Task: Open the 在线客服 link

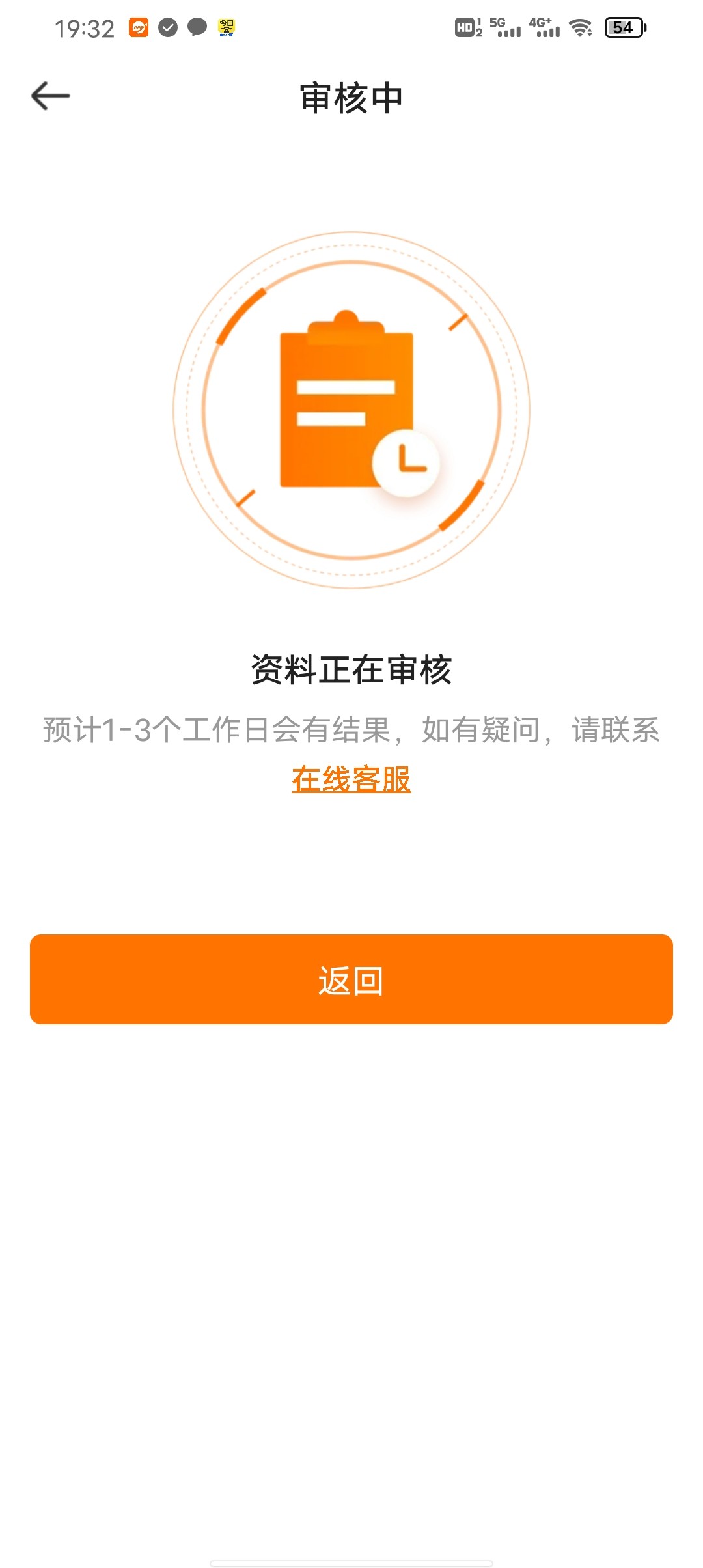Action: pyautogui.click(x=351, y=779)
